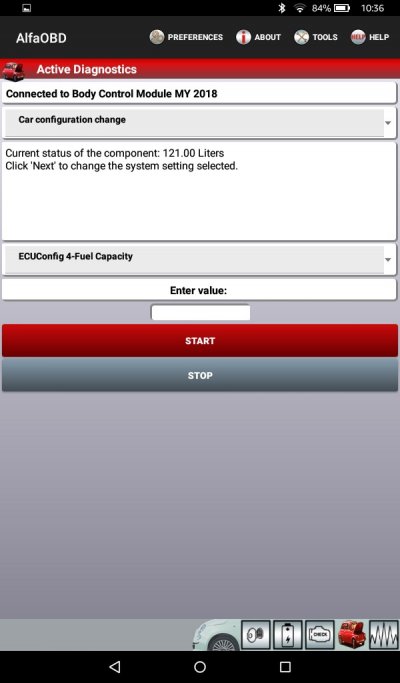Expand the ECUConfig 4-Fuel Capacity dropdown
400x683 pixels.
click(200, 259)
